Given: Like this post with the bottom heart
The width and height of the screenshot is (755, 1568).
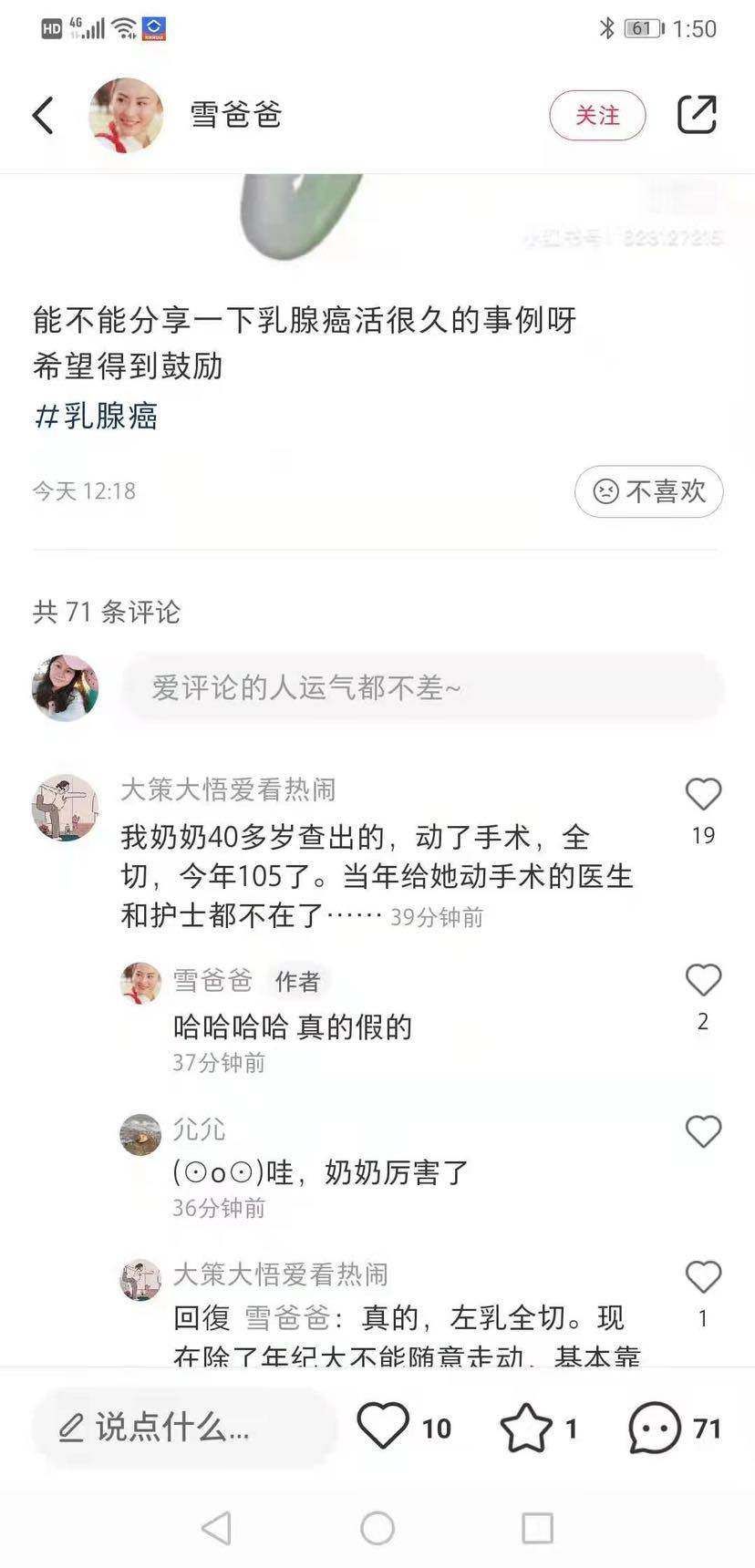Looking at the screenshot, I should click(383, 1427).
